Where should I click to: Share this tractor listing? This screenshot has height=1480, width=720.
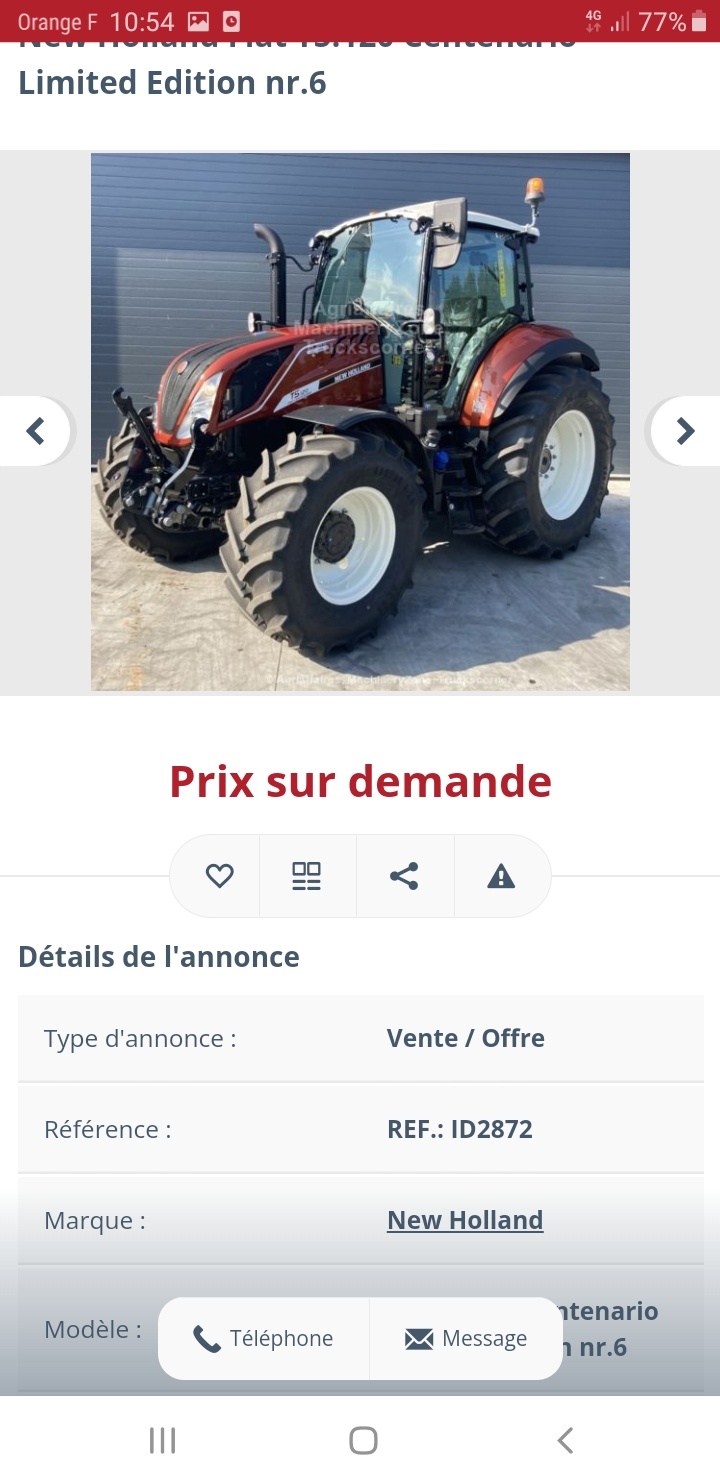[x=404, y=876]
